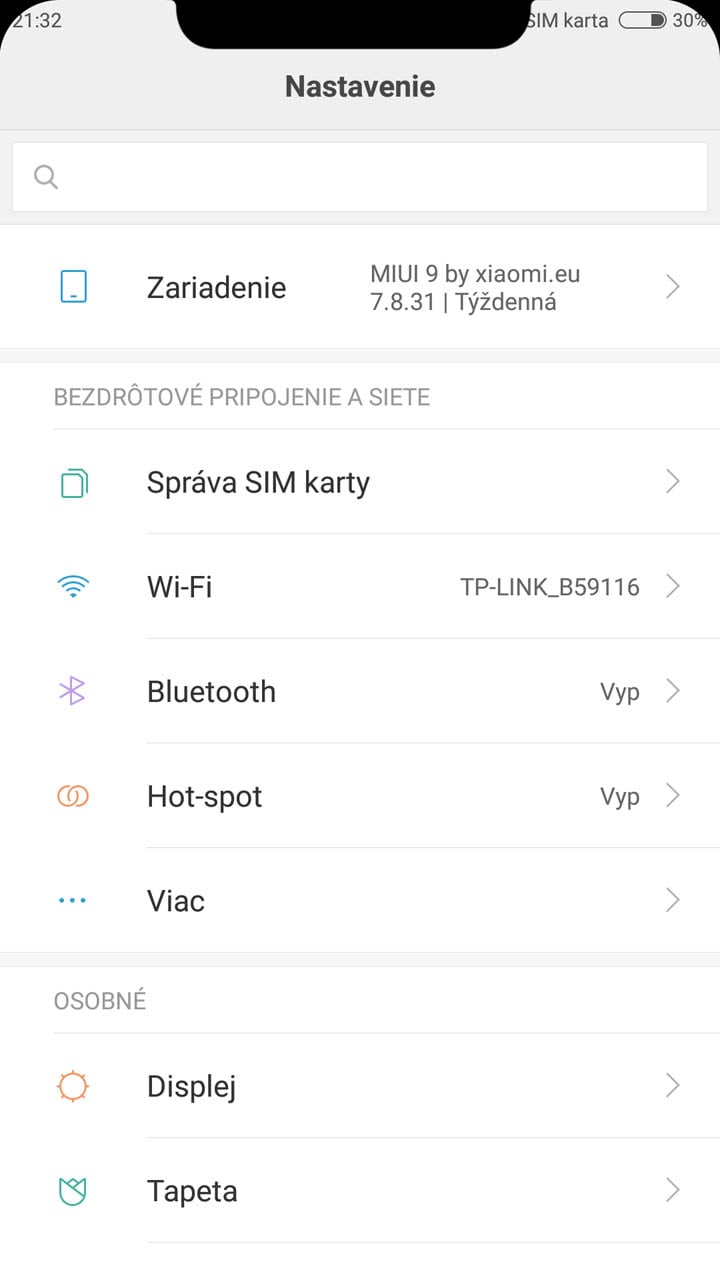The image size is (720, 1280).
Task: Tap the settings search box
Action: [x=360, y=177]
